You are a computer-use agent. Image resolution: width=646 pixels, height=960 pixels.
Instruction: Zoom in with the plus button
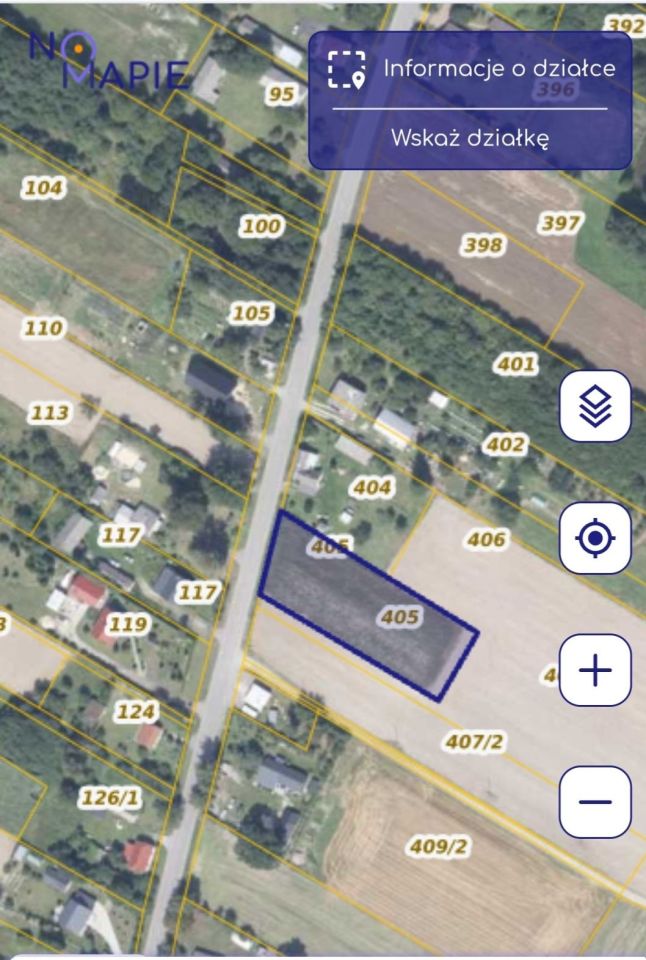(595, 670)
